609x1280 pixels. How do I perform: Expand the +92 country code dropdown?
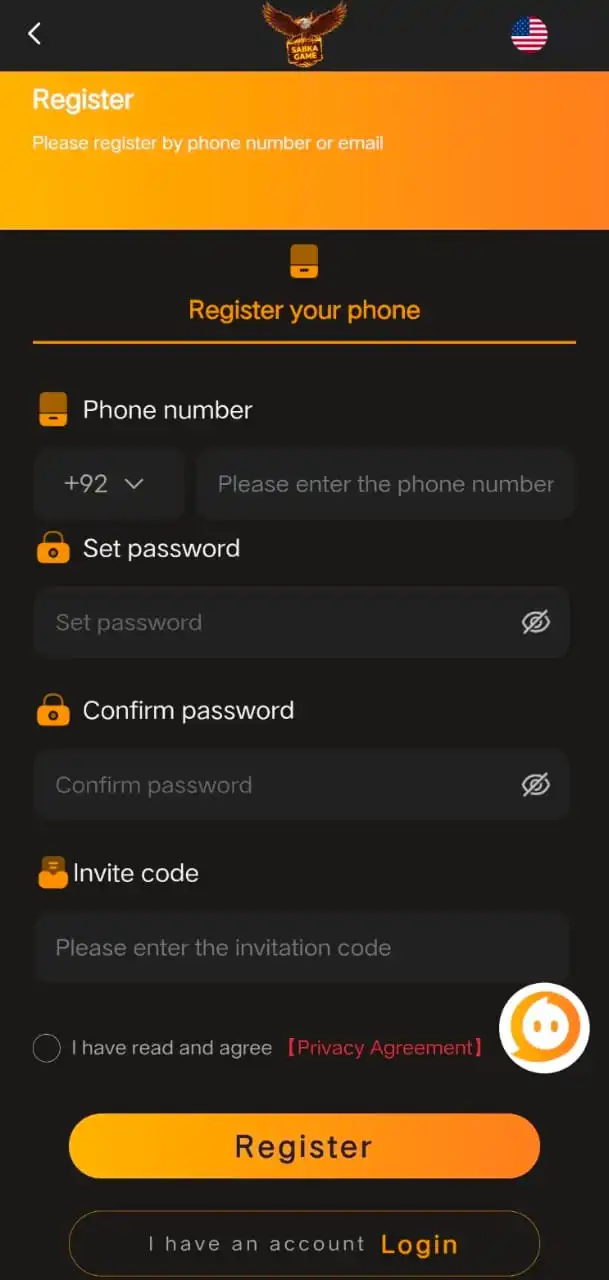[x=105, y=484]
